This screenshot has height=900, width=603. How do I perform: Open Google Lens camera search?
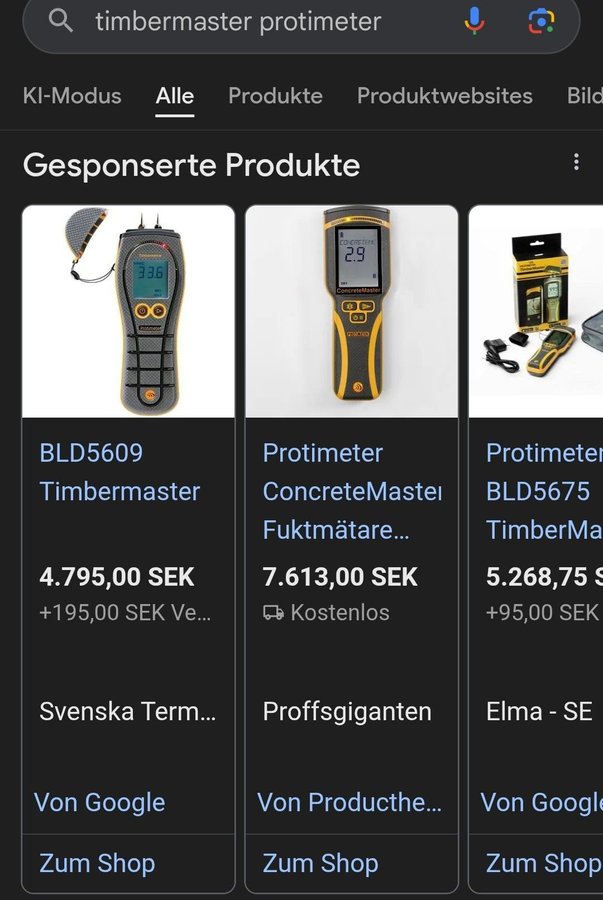coord(541,21)
